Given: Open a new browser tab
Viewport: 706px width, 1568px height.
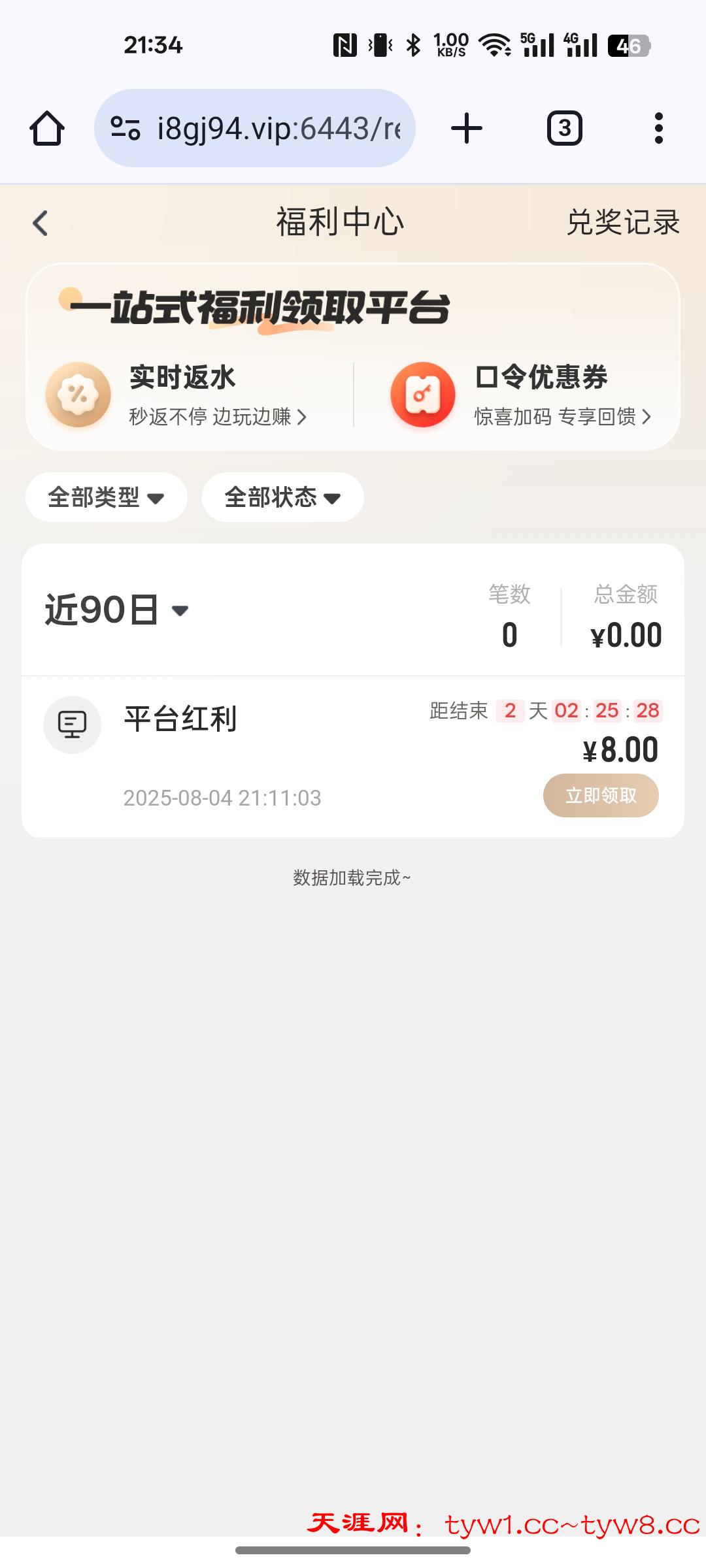Looking at the screenshot, I should point(467,128).
